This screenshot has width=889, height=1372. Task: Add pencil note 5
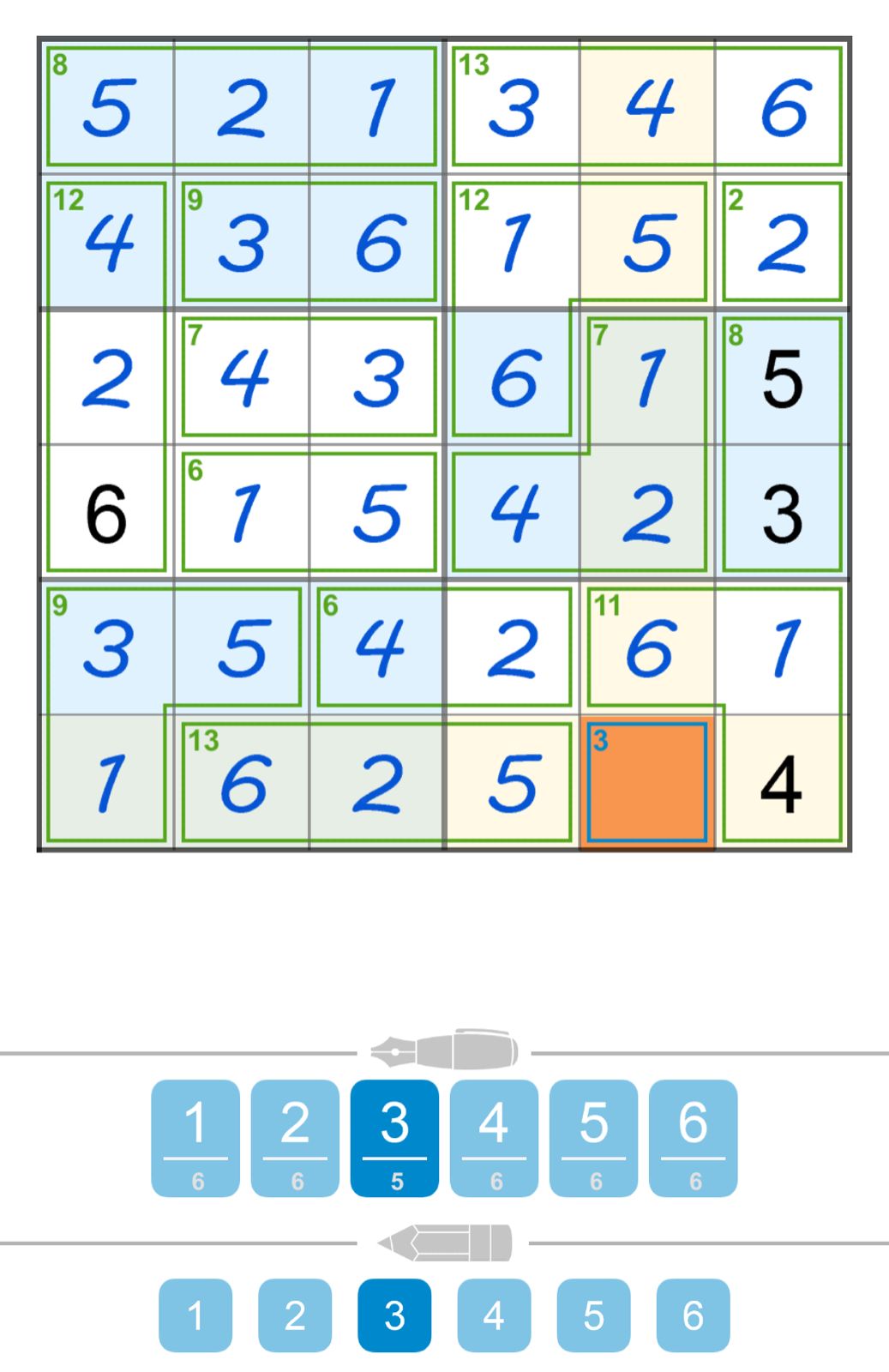pyautogui.click(x=593, y=1315)
